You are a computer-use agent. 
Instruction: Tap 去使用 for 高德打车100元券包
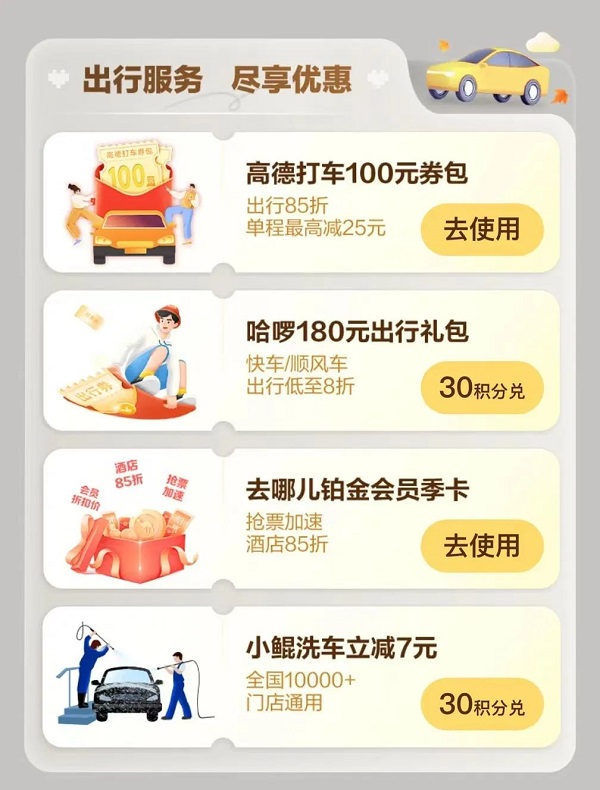tap(481, 229)
